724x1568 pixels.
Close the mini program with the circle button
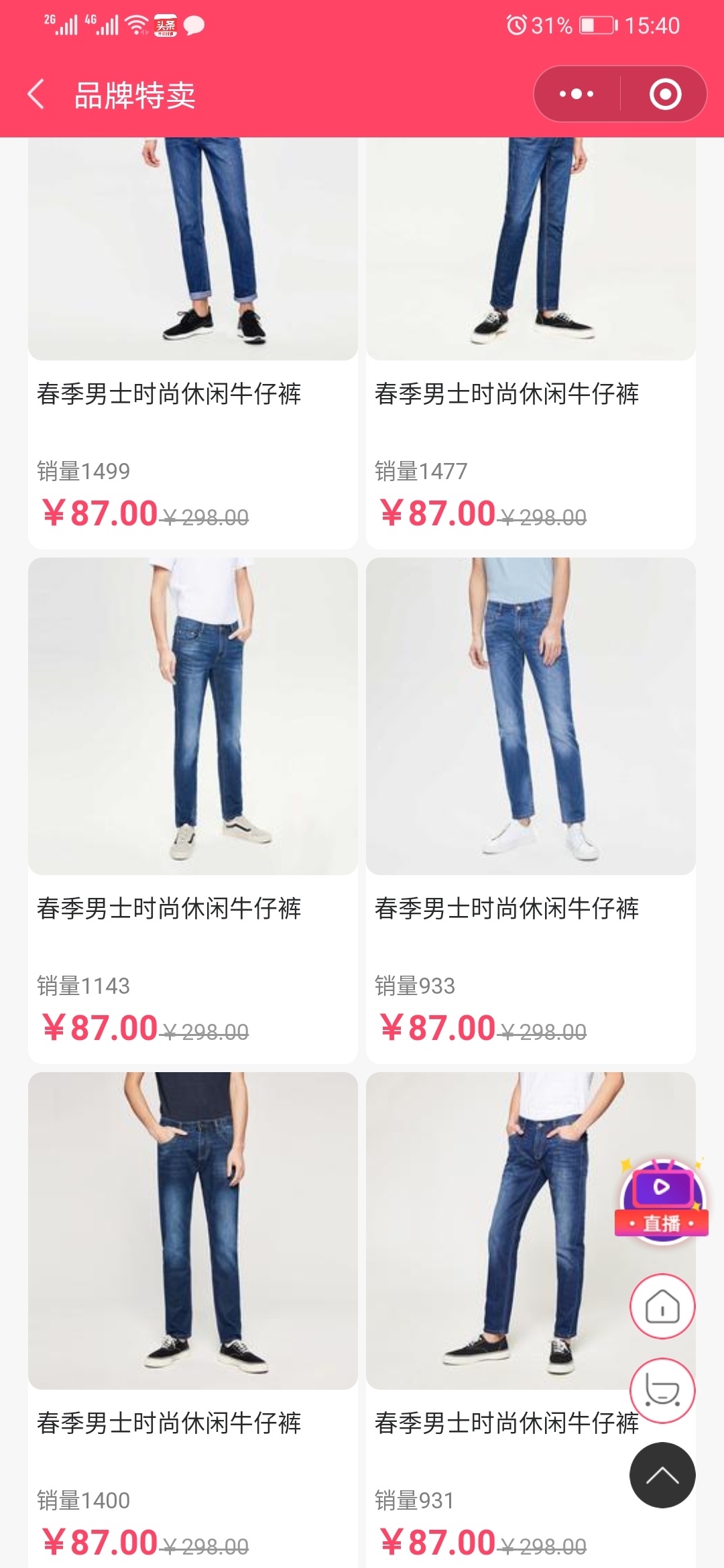click(x=665, y=94)
